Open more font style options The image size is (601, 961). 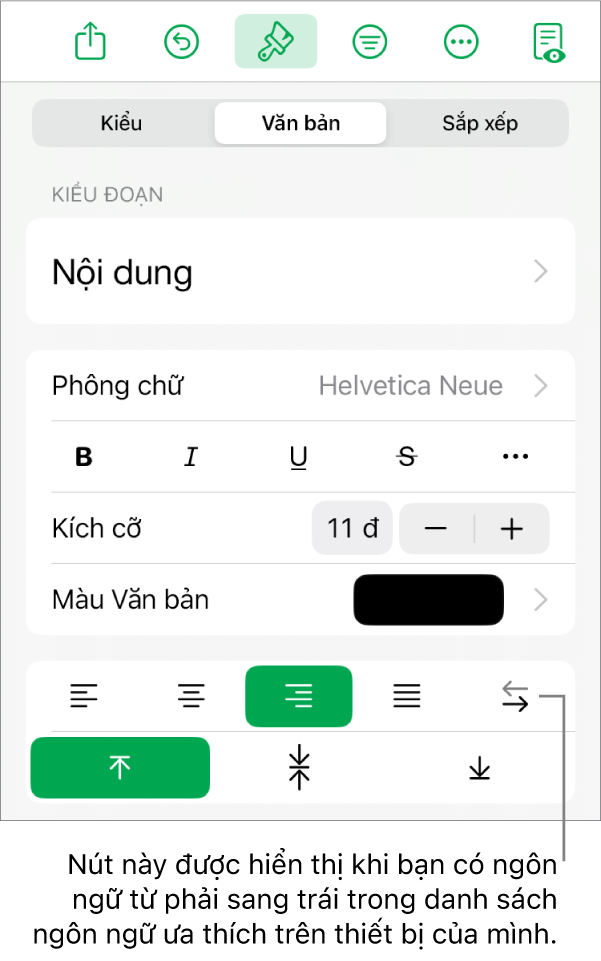point(515,457)
